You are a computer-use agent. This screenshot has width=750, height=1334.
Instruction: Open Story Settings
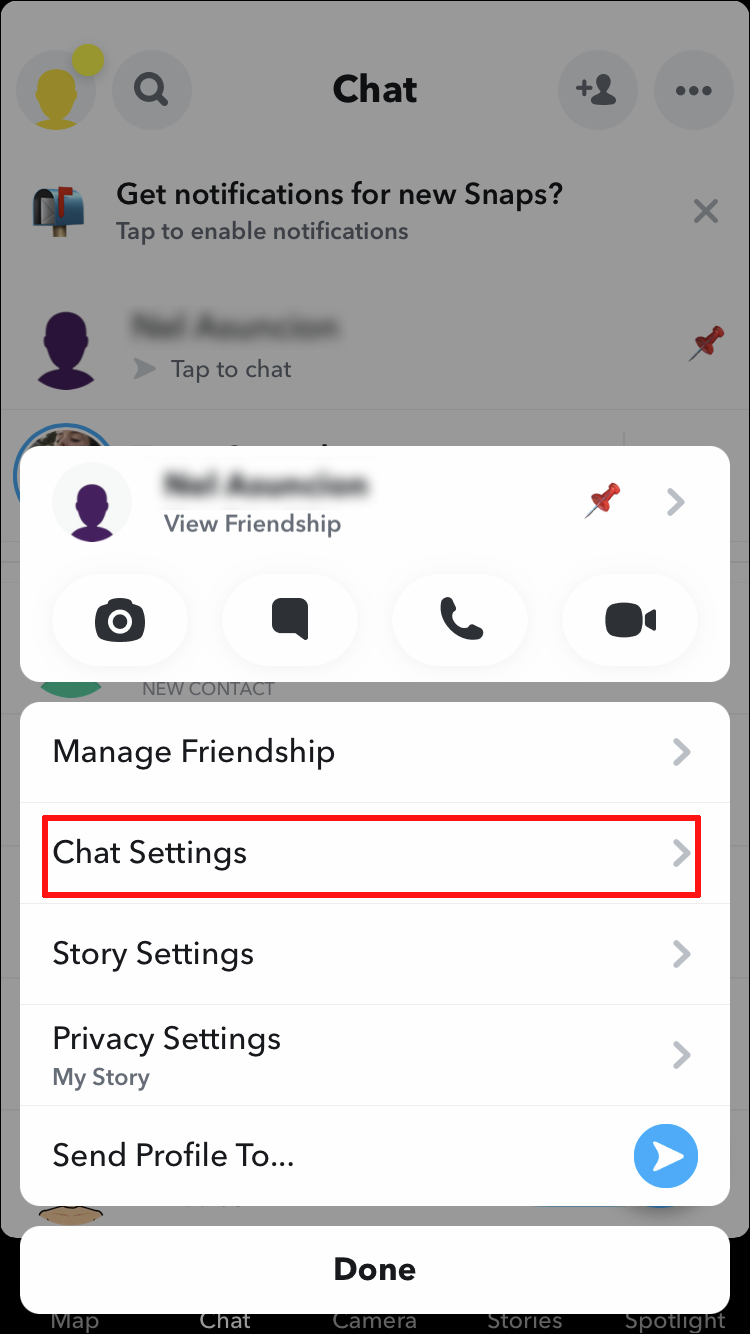click(x=372, y=954)
